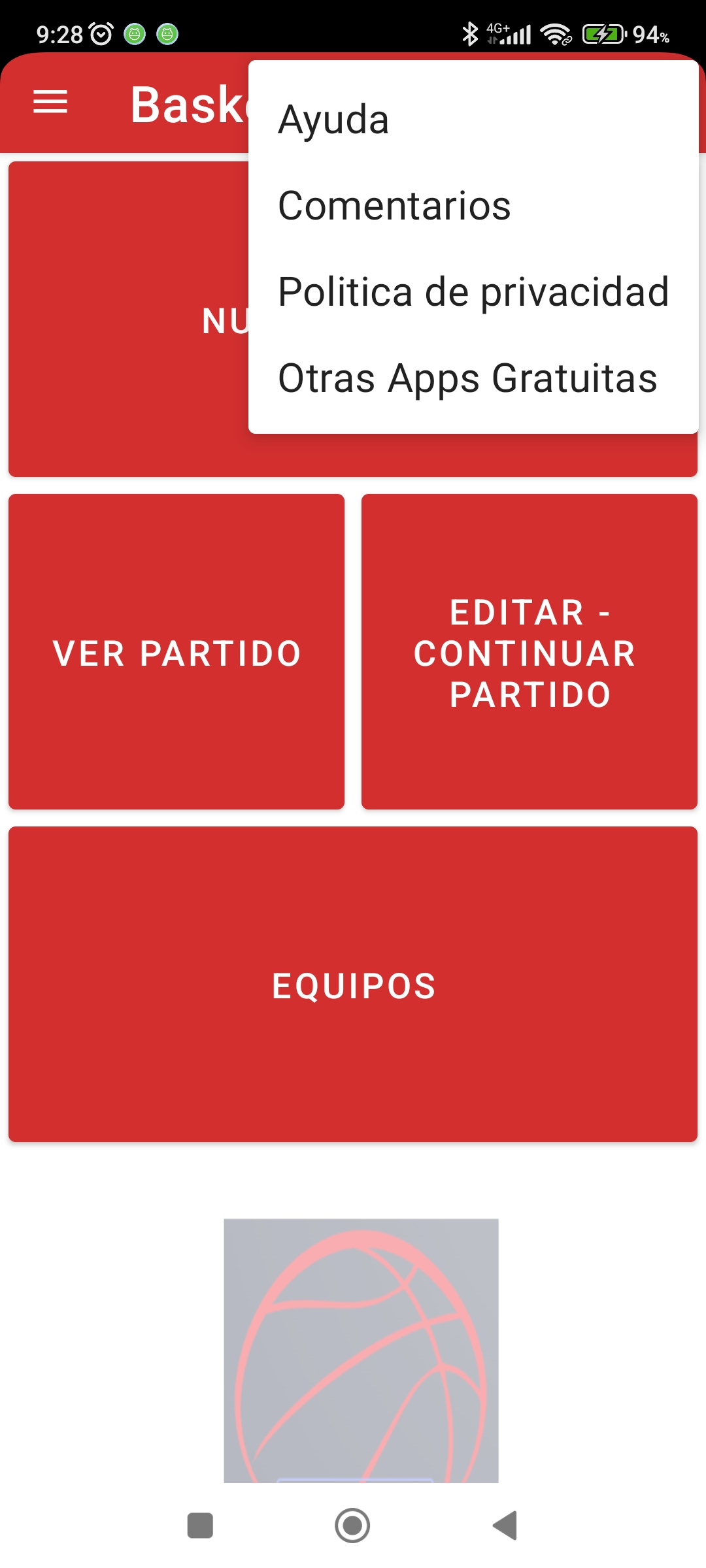Tap the system back button
This screenshot has width=706, height=1568.
[505, 1526]
